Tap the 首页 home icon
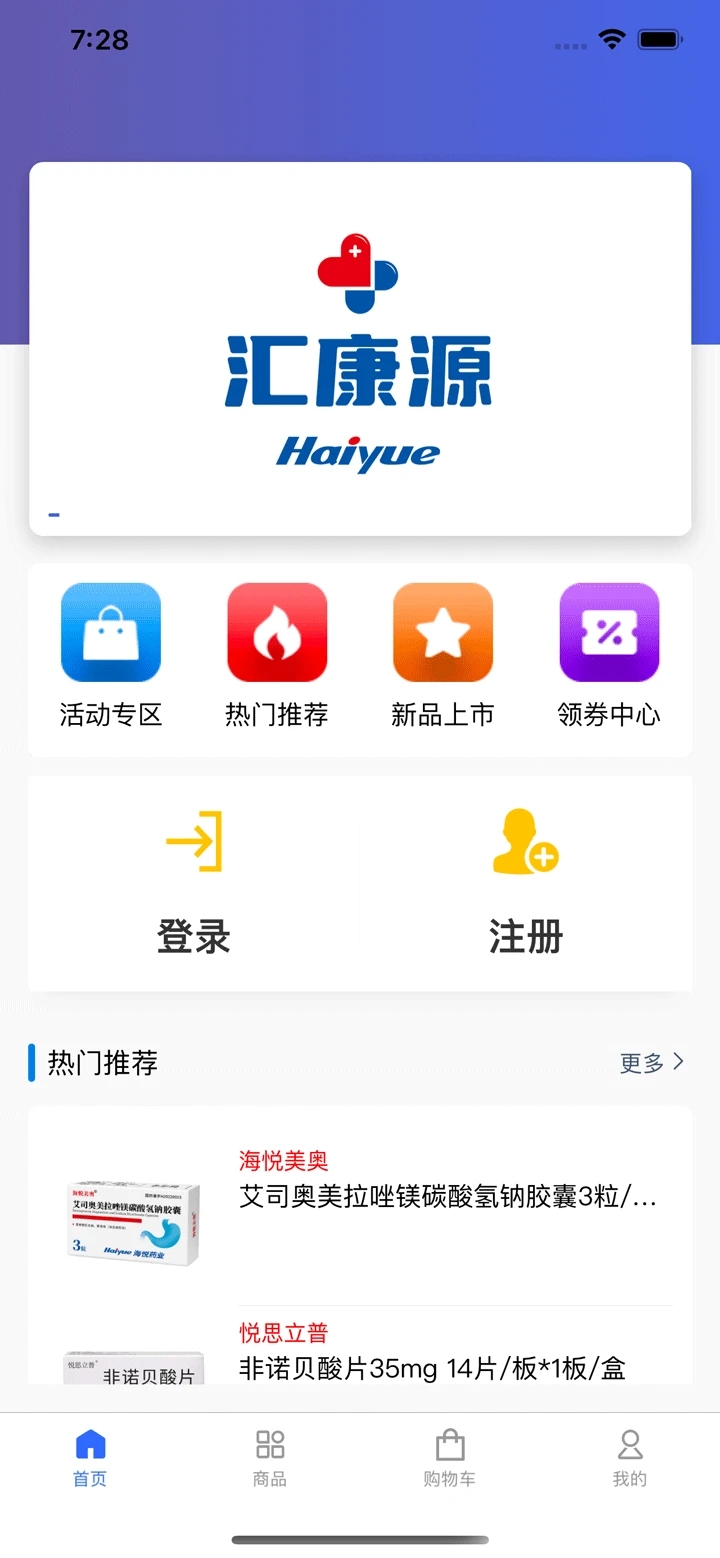 [89, 1441]
